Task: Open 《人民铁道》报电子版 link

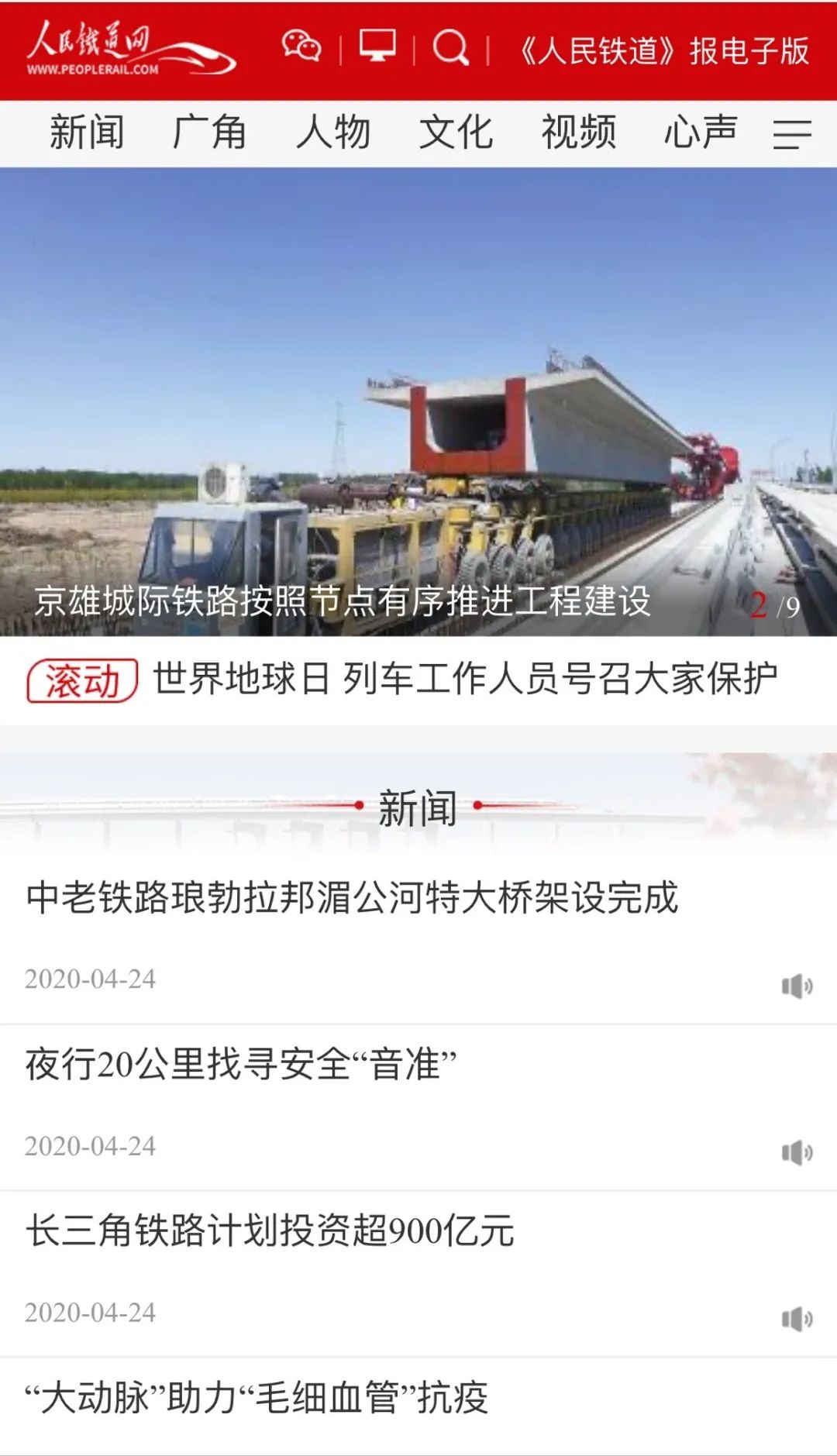Action: coord(664,51)
